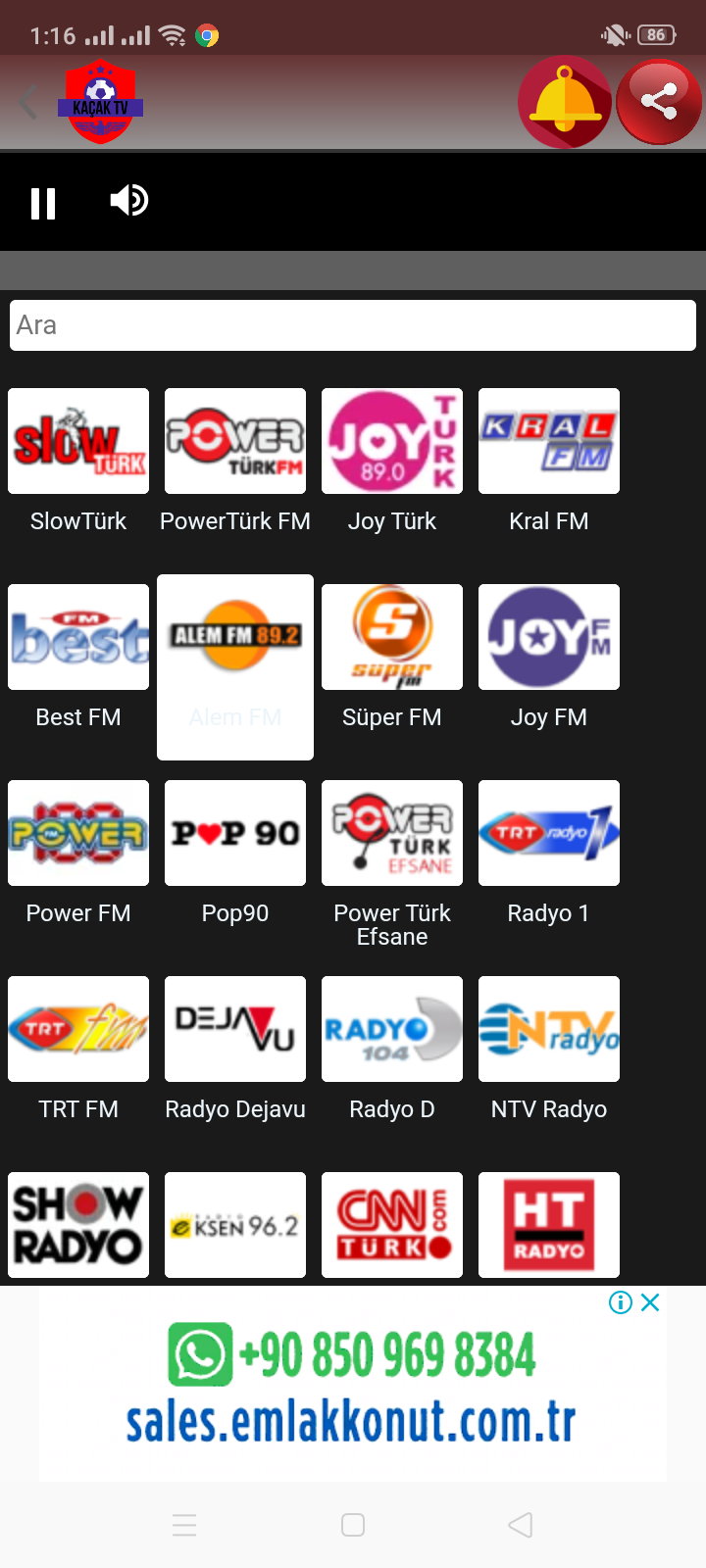Screen dimensions: 706x1568
Task: Open Radyo Dejavu
Action: coord(235,1049)
